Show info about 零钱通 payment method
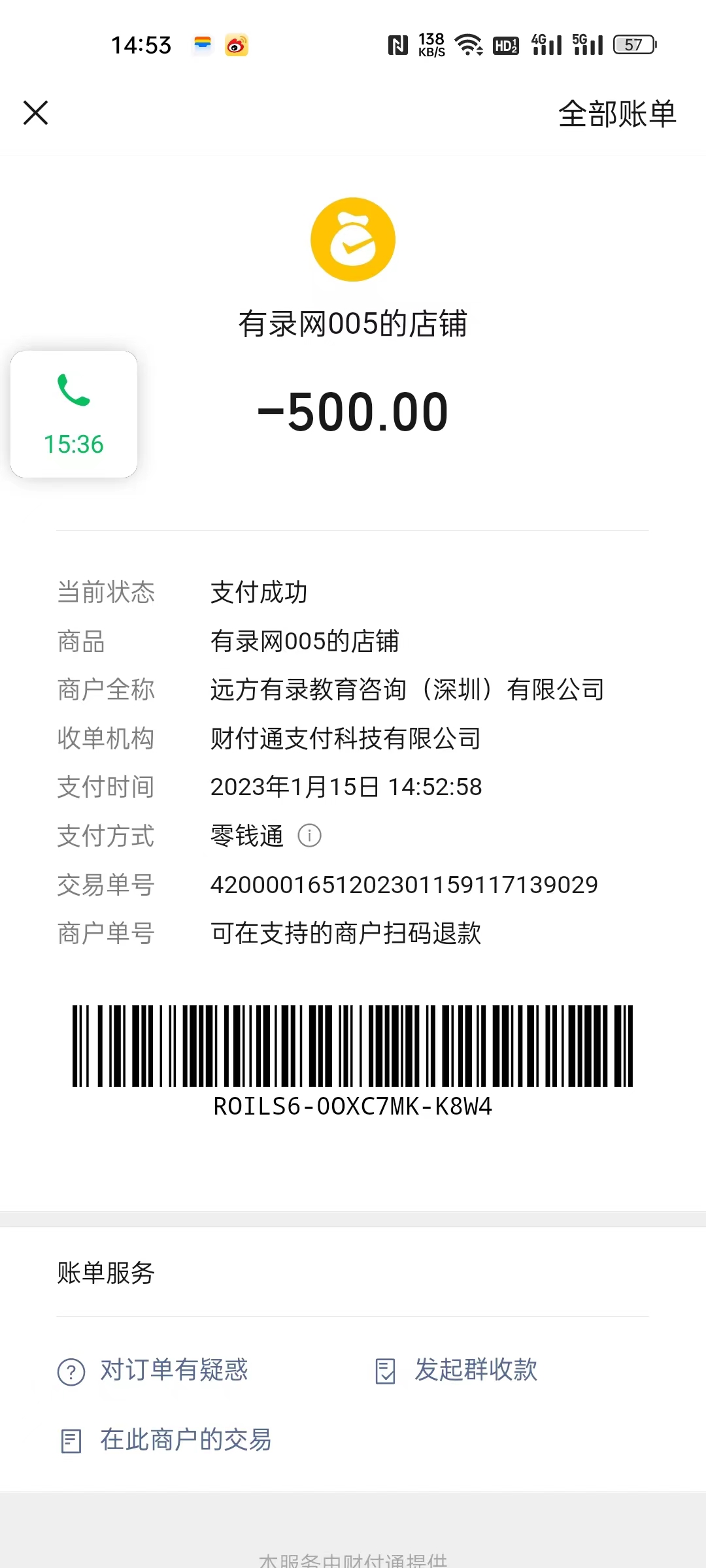This screenshot has height=1568, width=706. [x=309, y=836]
